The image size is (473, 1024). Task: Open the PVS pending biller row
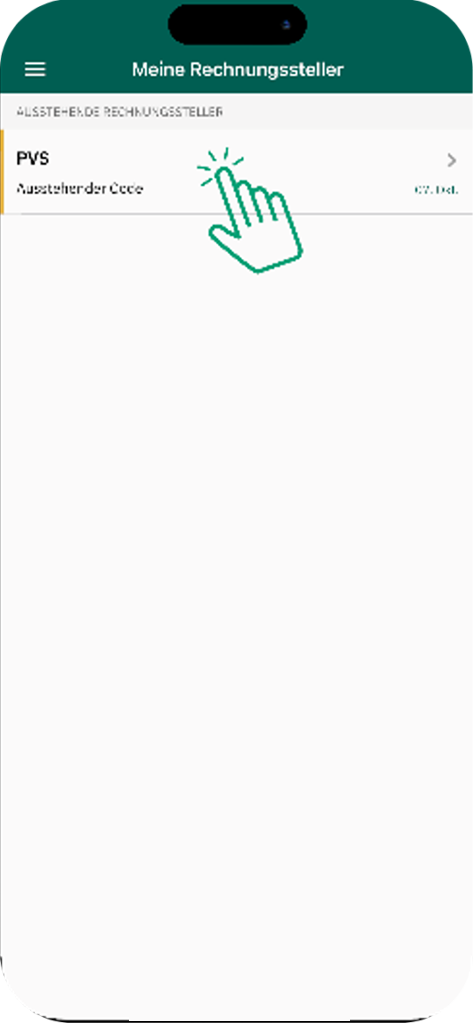pos(236,172)
